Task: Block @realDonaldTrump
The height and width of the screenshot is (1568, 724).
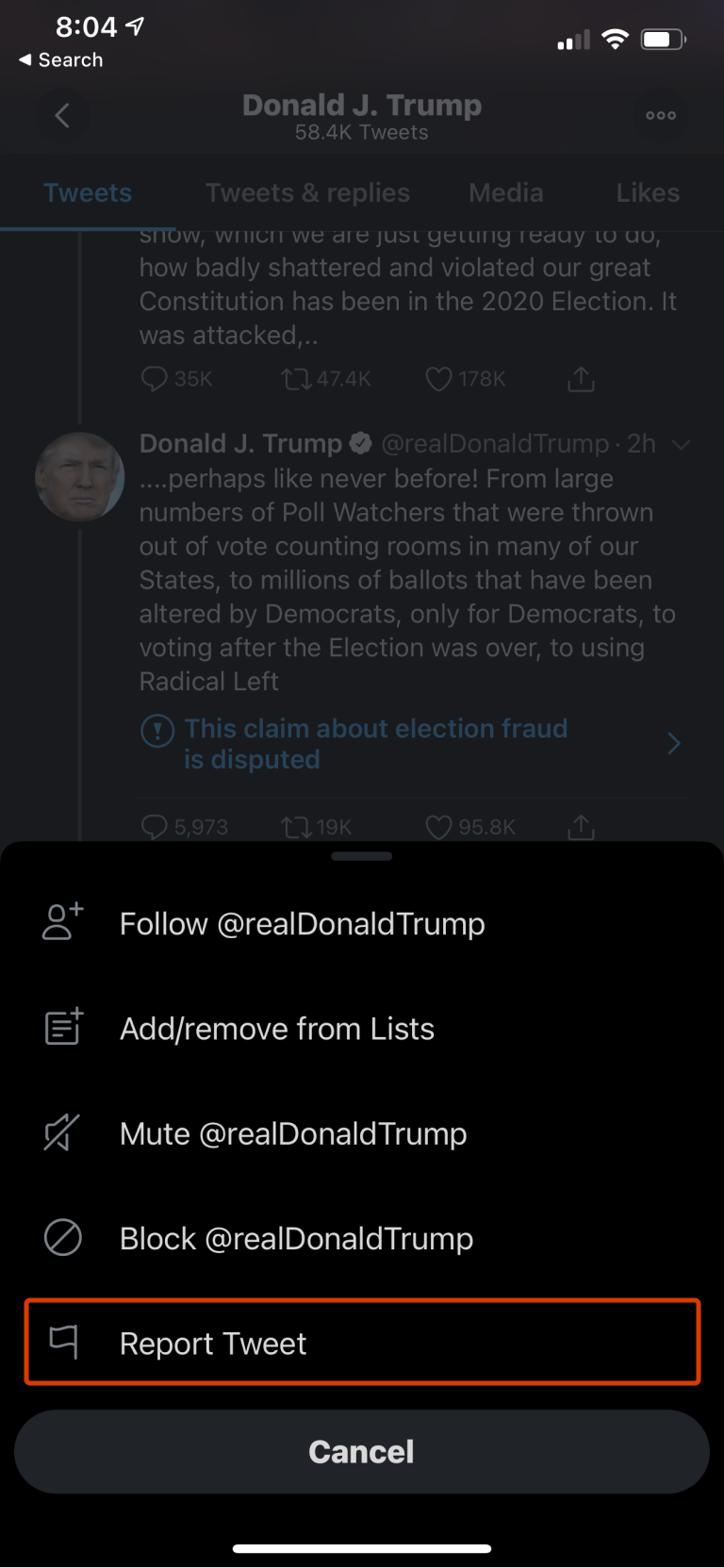Action: 295,1238
